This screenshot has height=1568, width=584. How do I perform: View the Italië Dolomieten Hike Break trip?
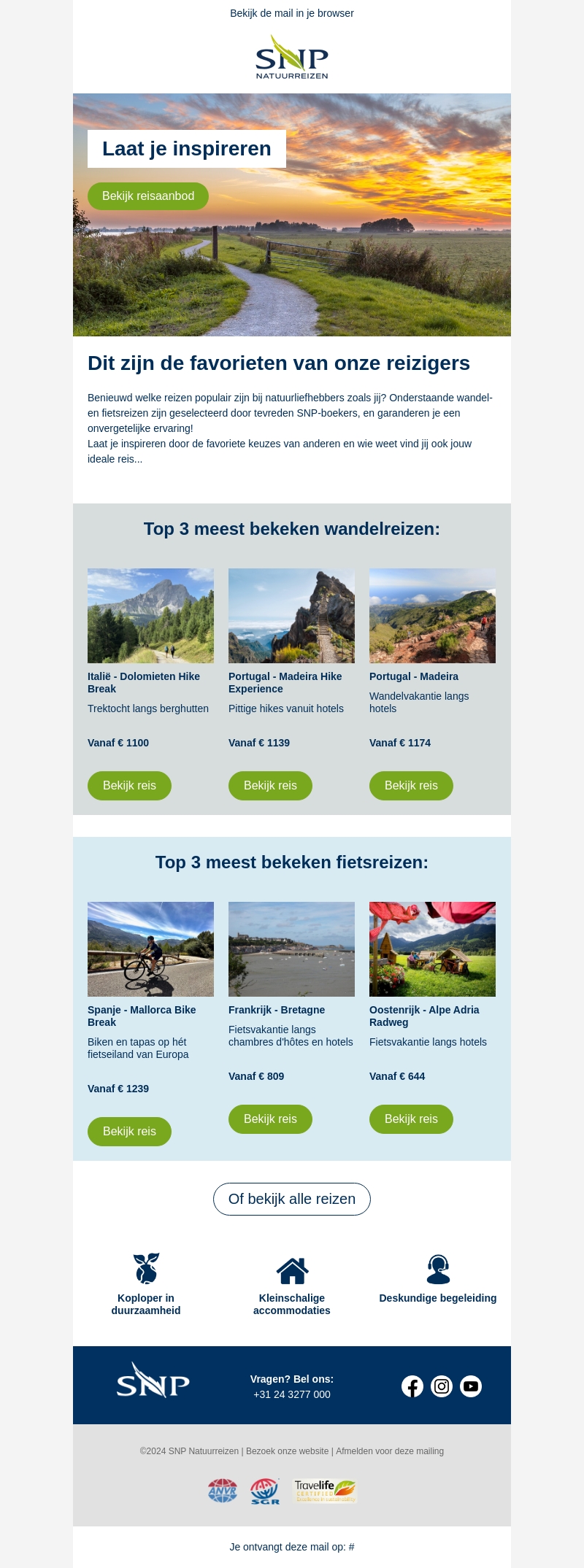point(129,786)
